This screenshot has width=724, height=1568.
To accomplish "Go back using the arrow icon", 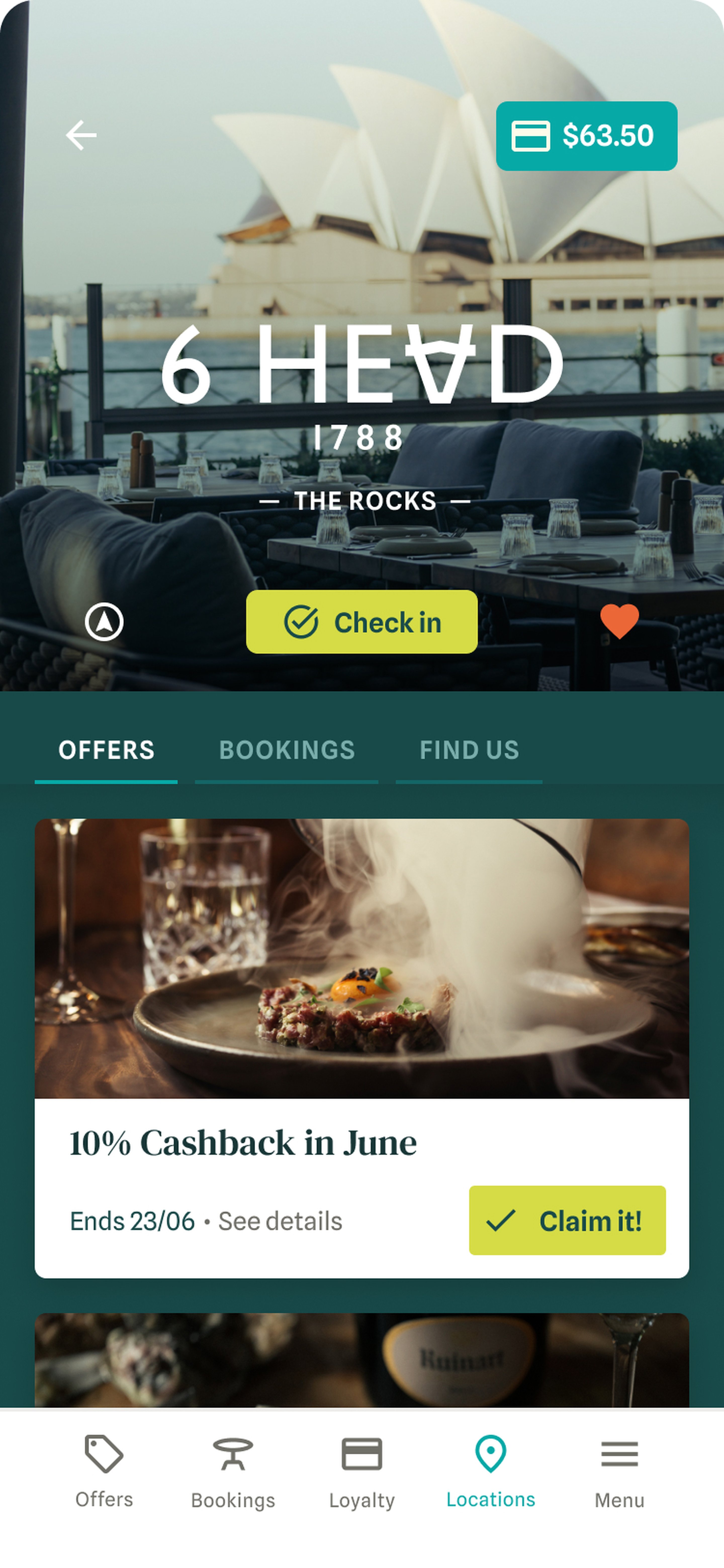I will [81, 135].
